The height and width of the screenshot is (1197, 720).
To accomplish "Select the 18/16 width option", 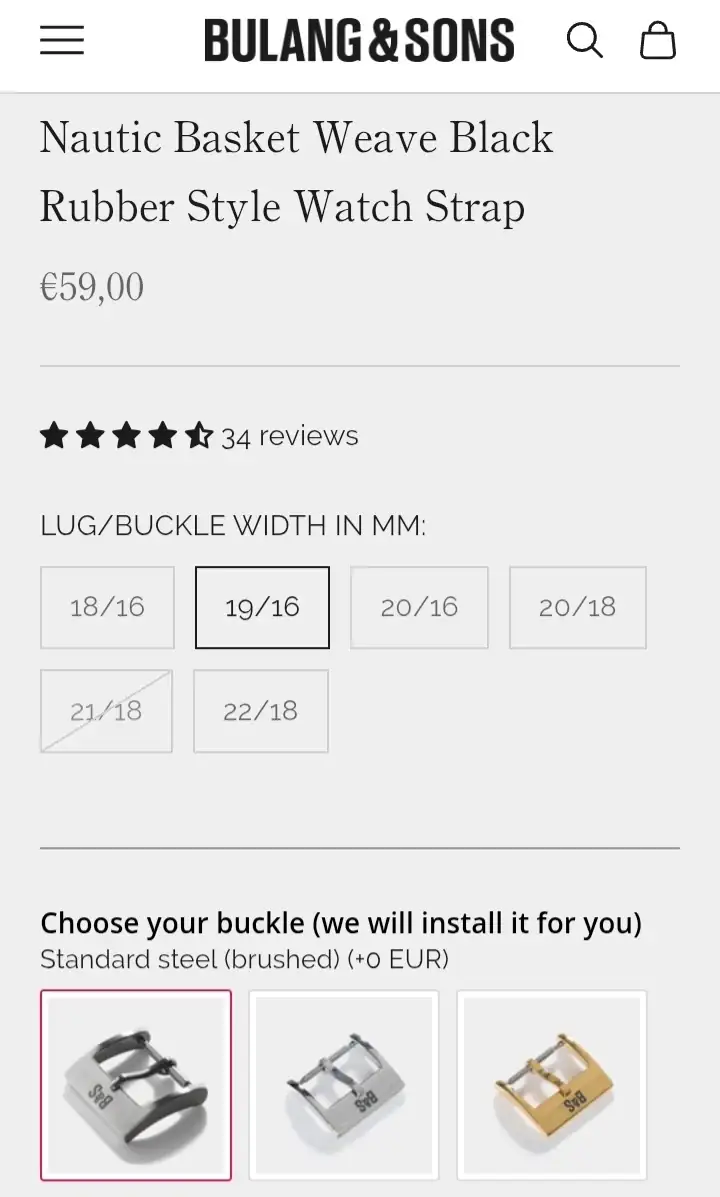I will (x=108, y=608).
